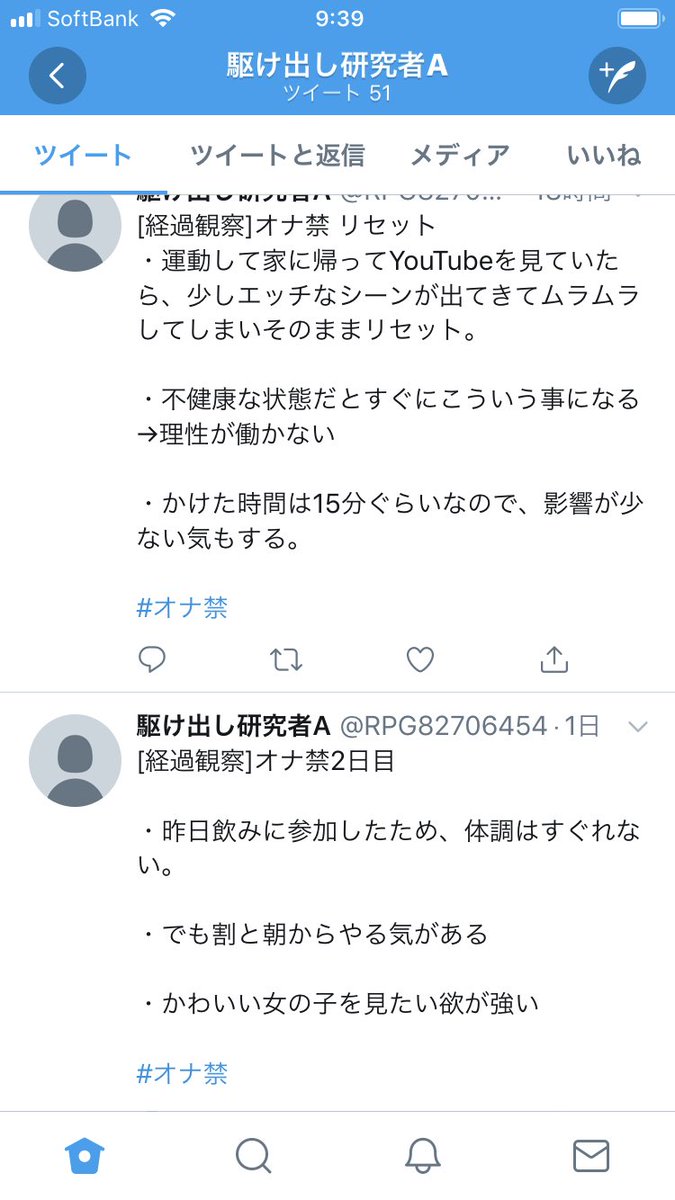Open the notifications bell
The height and width of the screenshot is (1200, 675).
tap(423, 1156)
